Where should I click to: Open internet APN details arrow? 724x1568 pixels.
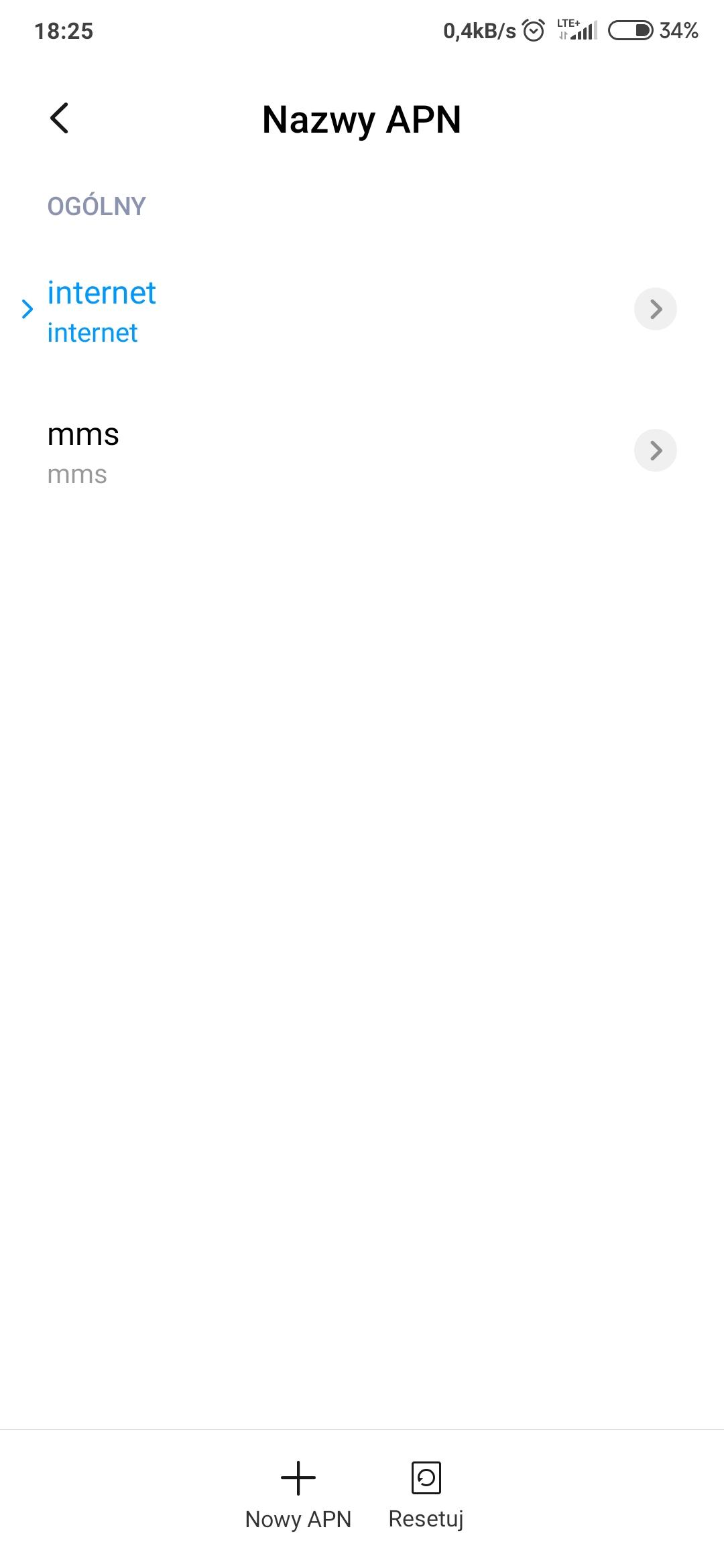point(655,309)
